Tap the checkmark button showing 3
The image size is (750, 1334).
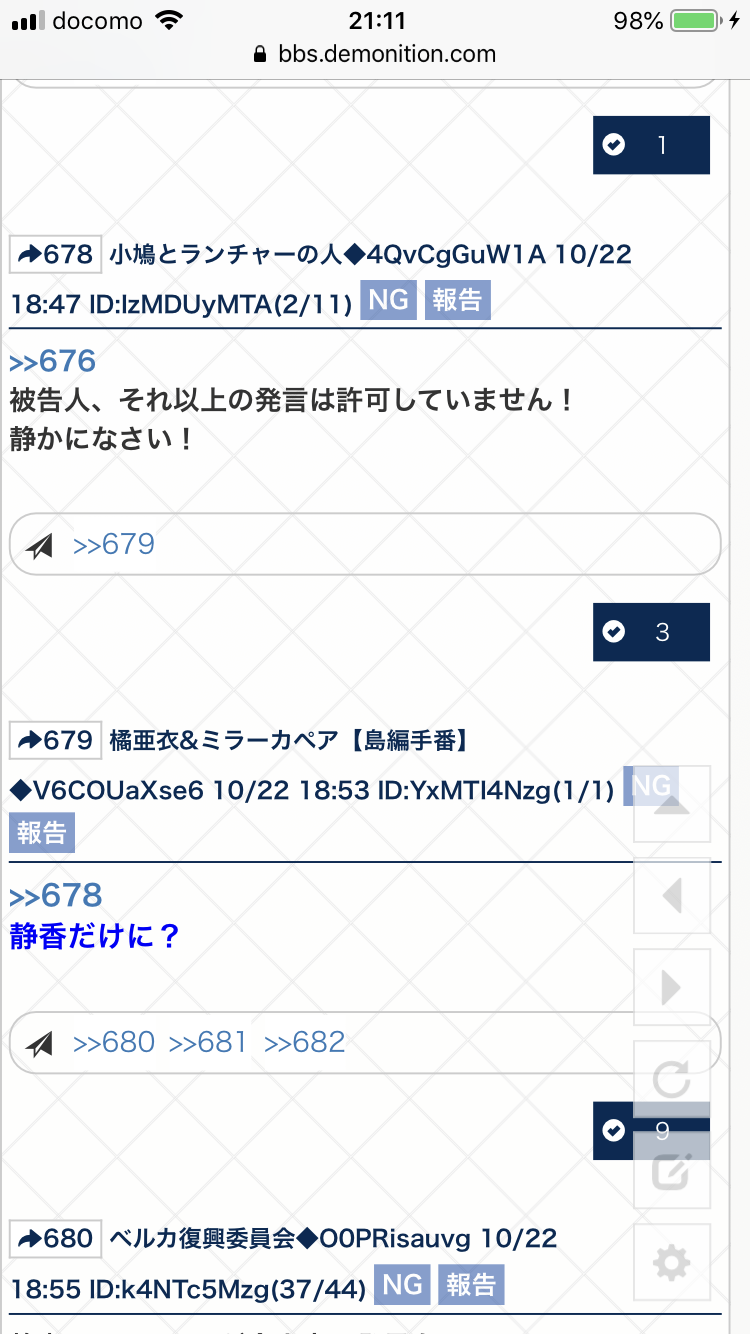tap(651, 632)
